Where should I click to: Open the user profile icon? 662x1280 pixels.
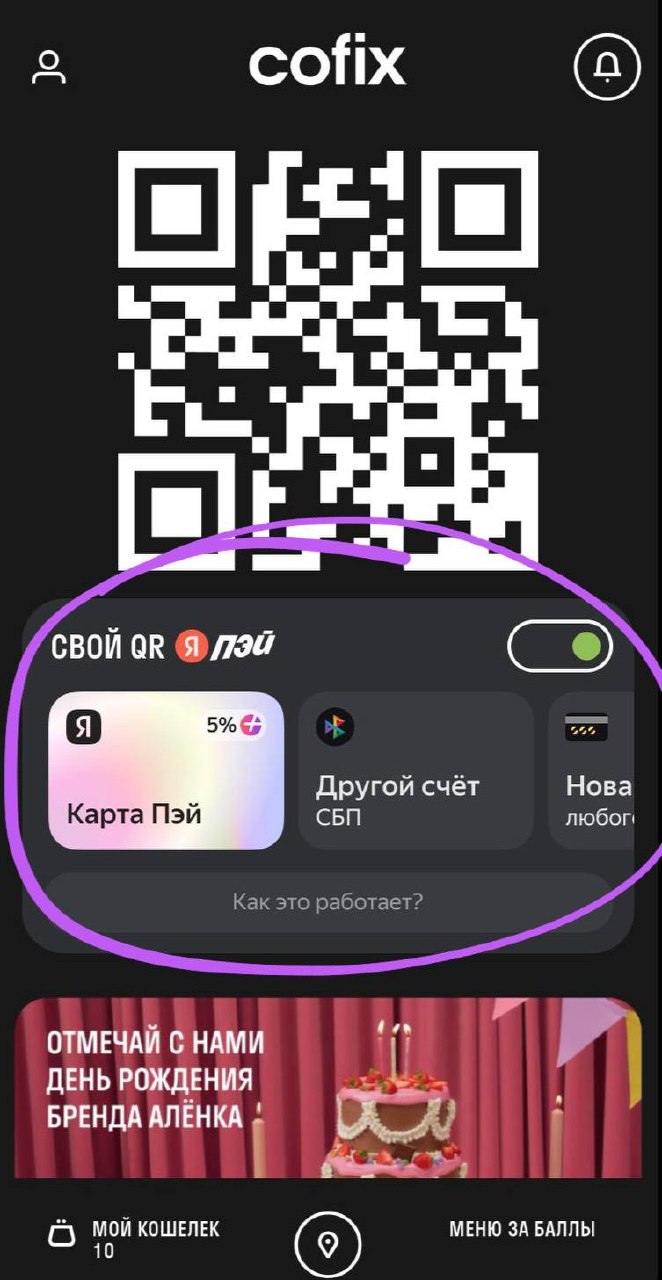(48, 67)
